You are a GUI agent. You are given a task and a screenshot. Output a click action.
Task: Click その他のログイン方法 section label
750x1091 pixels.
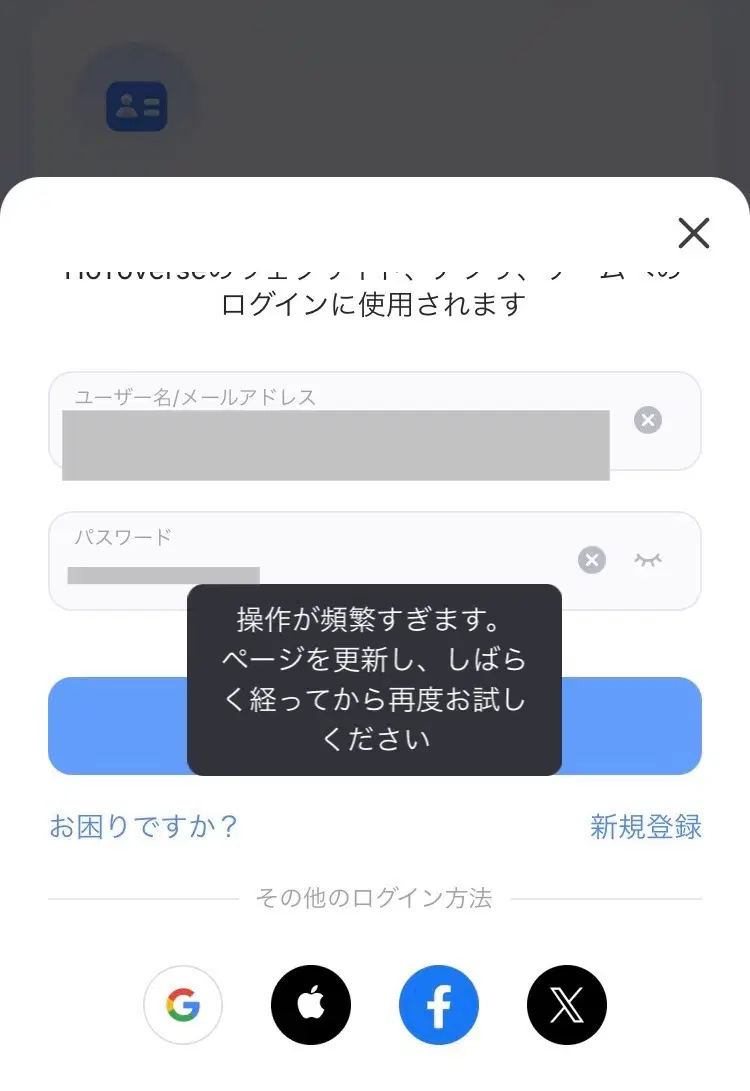pos(374,898)
